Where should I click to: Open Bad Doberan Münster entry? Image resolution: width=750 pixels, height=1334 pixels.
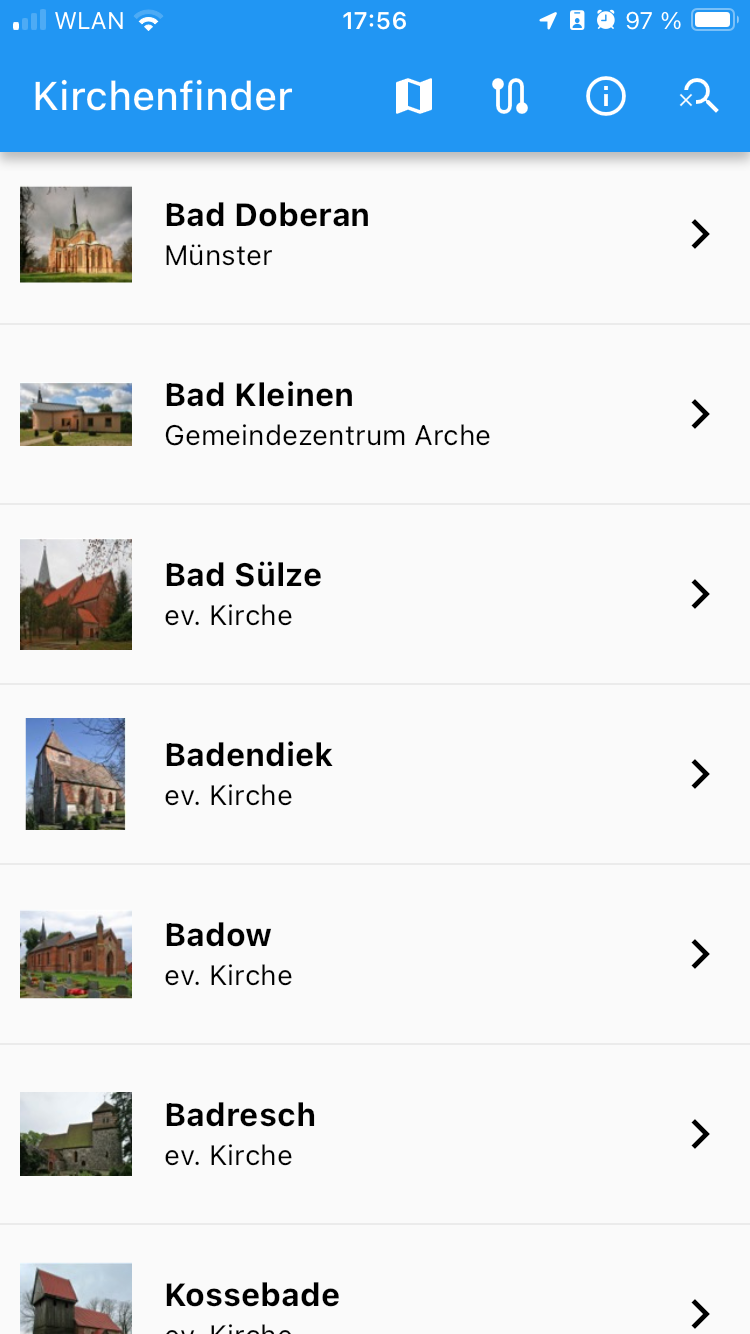point(374,235)
